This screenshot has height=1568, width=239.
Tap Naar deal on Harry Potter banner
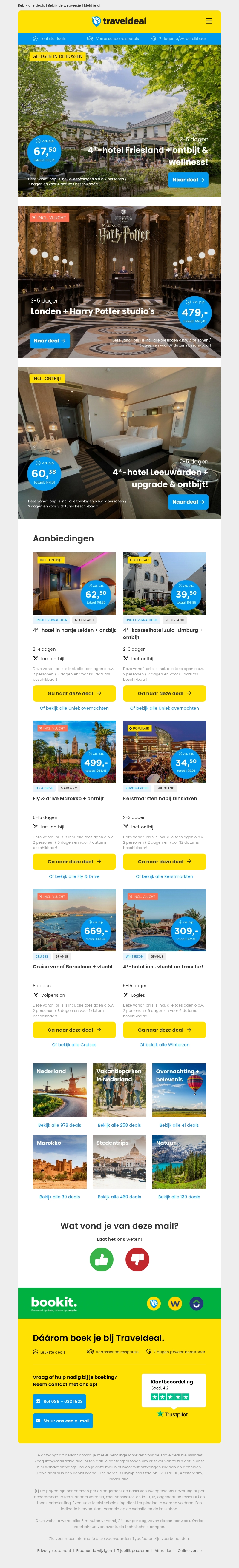(x=50, y=341)
